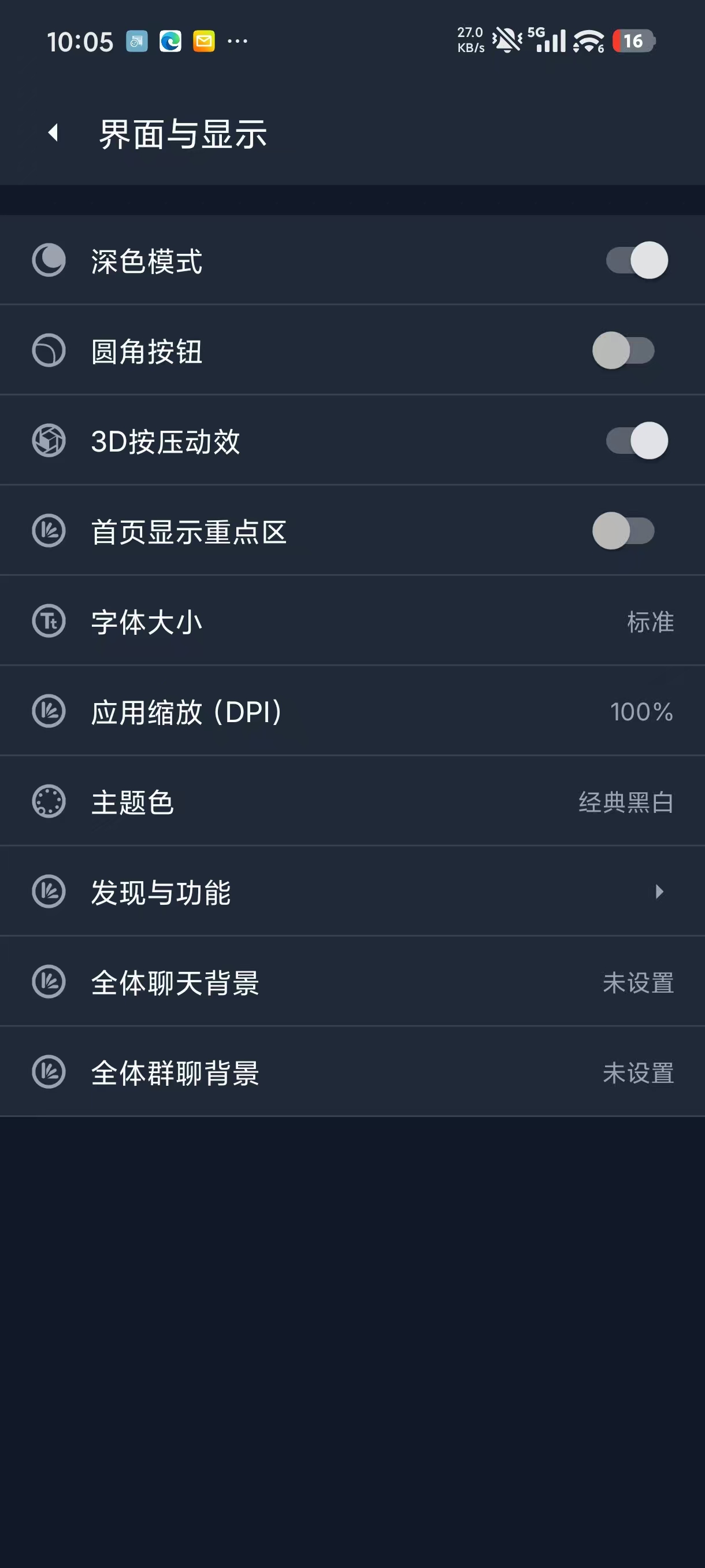Click the icon beside 首页显示重点区
The height and width of the screenshot is (1568, 705).
[x=49, y=530]
